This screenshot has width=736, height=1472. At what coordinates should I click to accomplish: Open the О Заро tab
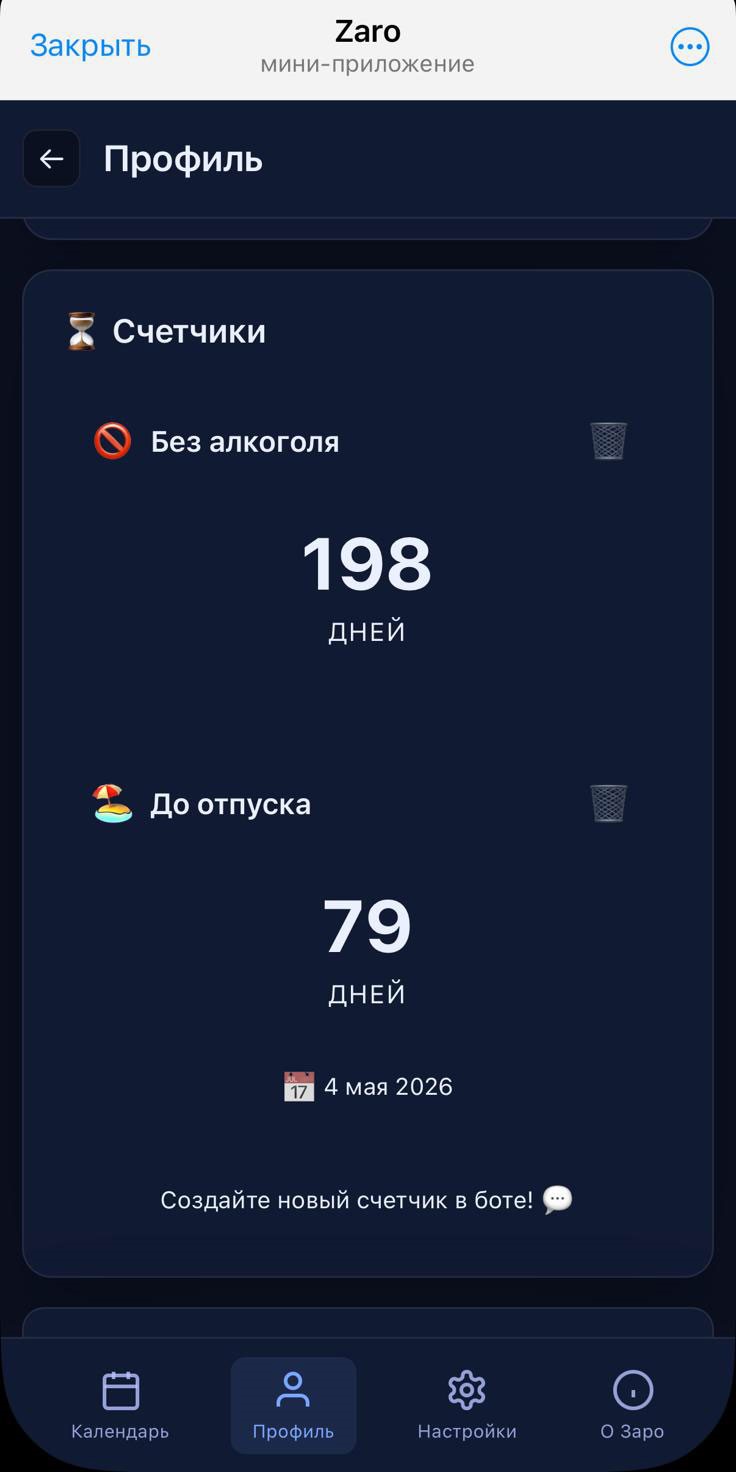click(x=631, y=1405)
